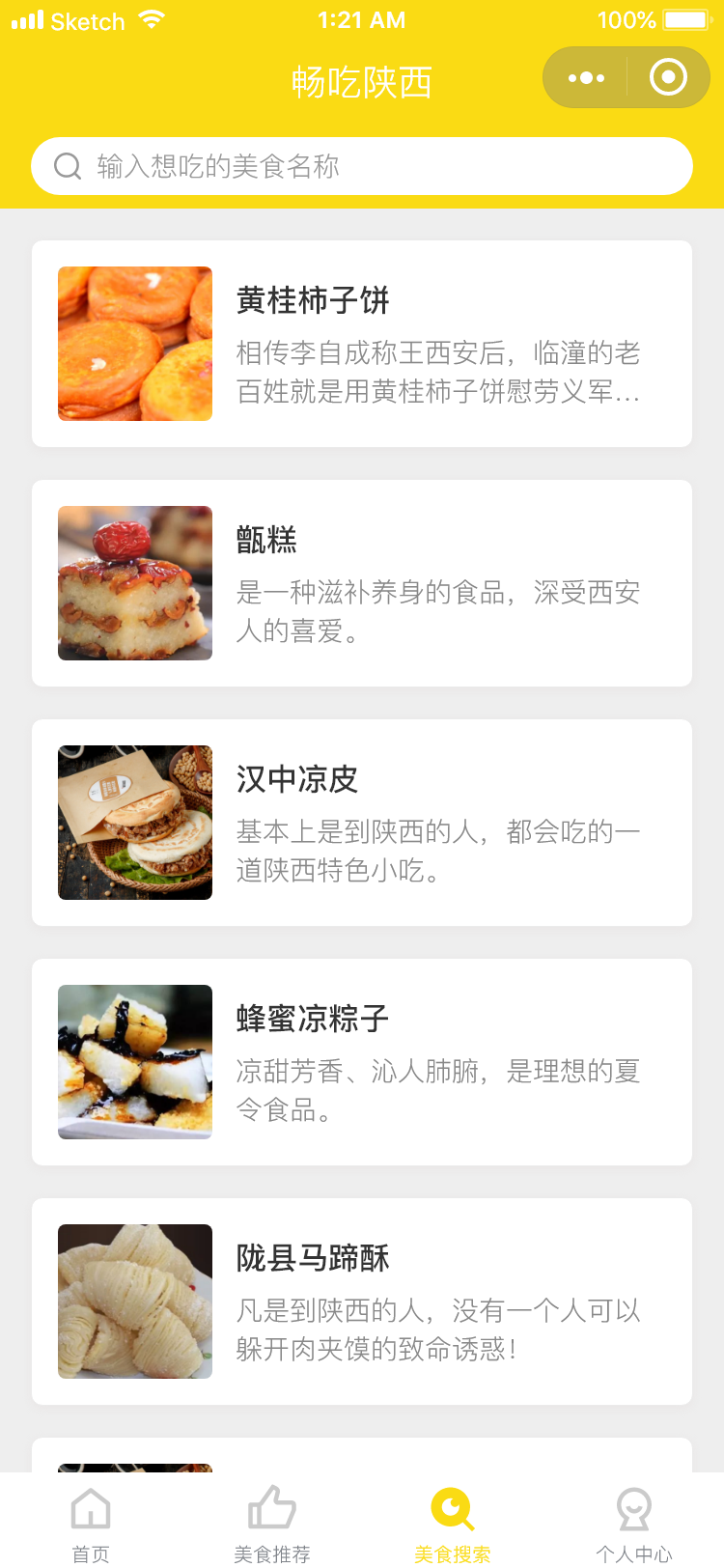724x1568 pixels.
Task: Open the 蜂蜜凉粽子 entry
Action: (362, 1062)
